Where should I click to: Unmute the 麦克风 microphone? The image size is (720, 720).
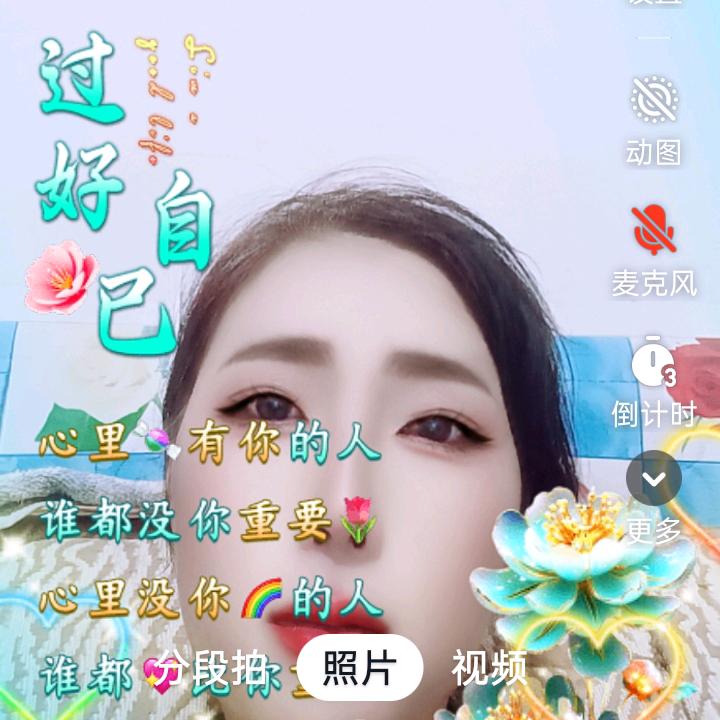pos(654,231)
